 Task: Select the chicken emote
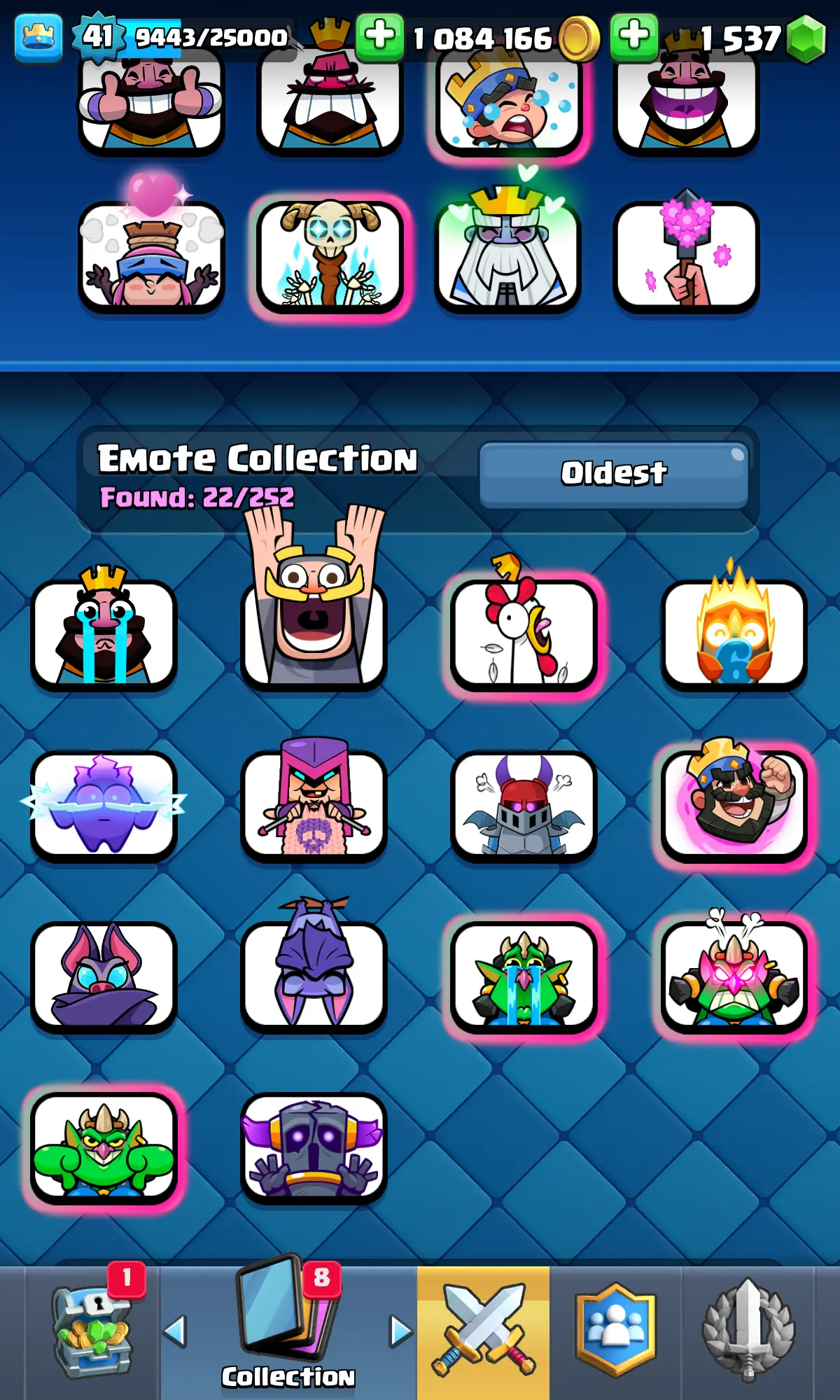(x=524, y=633)
